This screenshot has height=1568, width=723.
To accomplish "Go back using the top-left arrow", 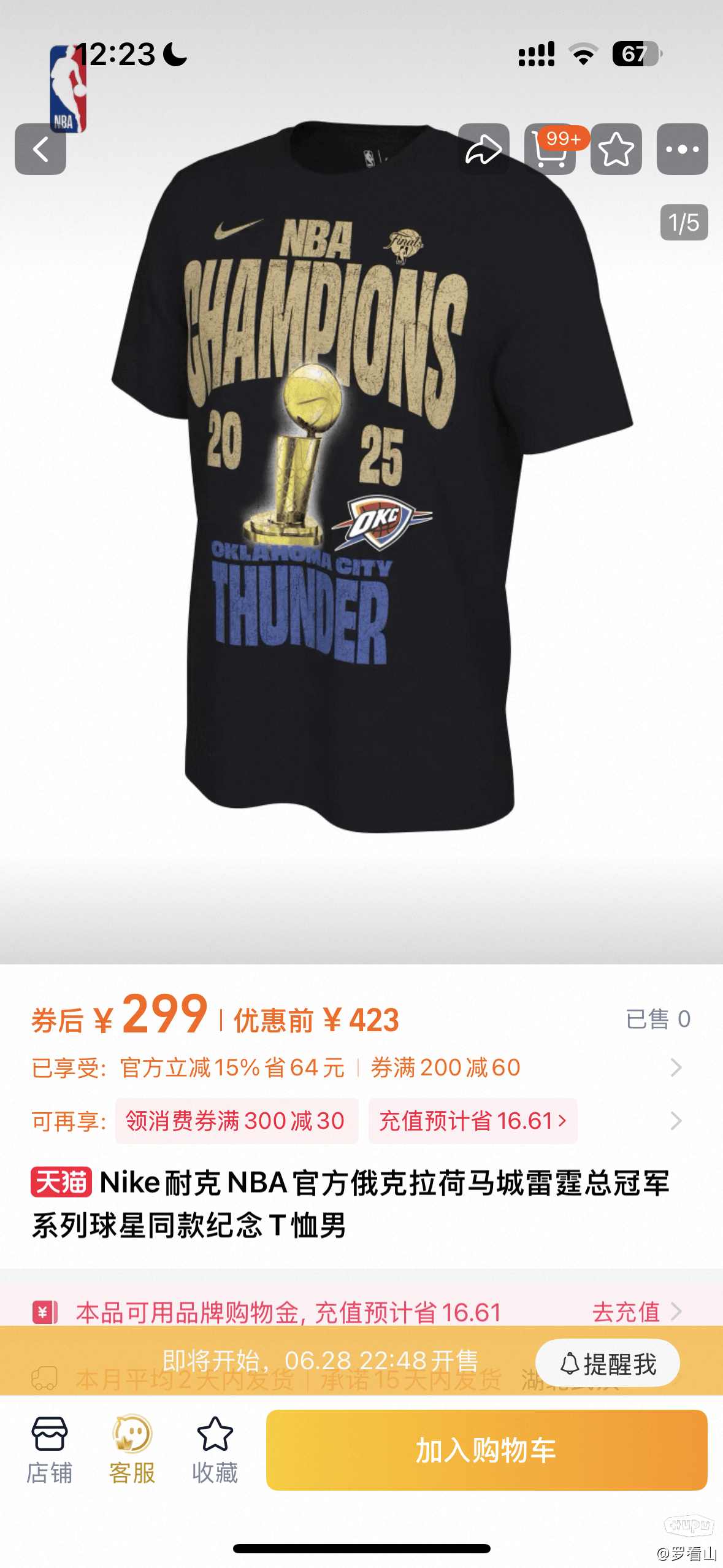I will coord(40,149).
